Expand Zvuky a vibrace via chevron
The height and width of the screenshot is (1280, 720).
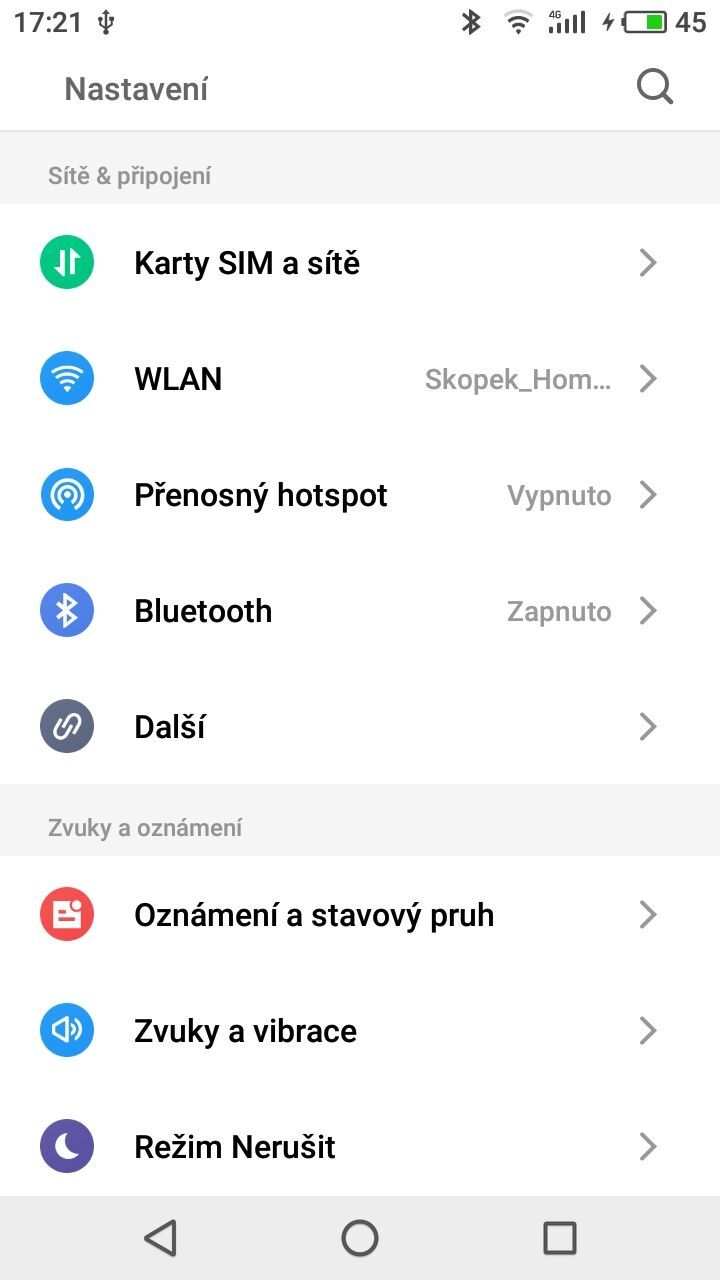[x=648, y=1030]
